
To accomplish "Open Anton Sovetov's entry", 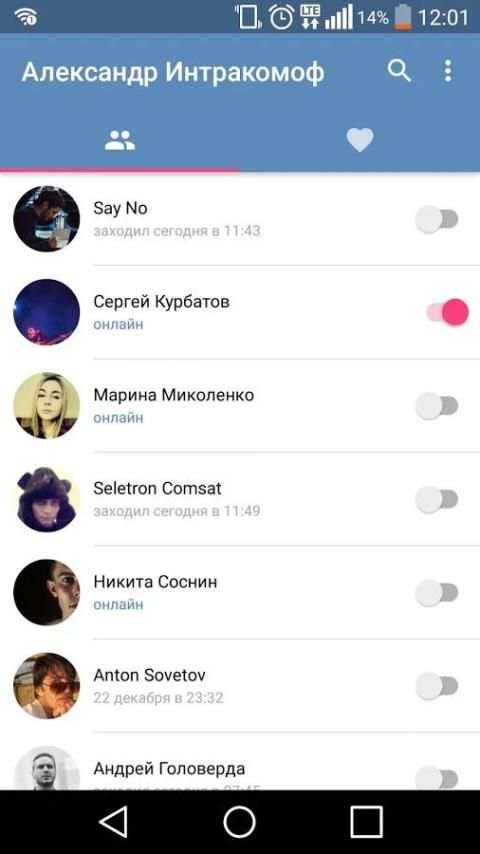I will (x=240, y=686).
